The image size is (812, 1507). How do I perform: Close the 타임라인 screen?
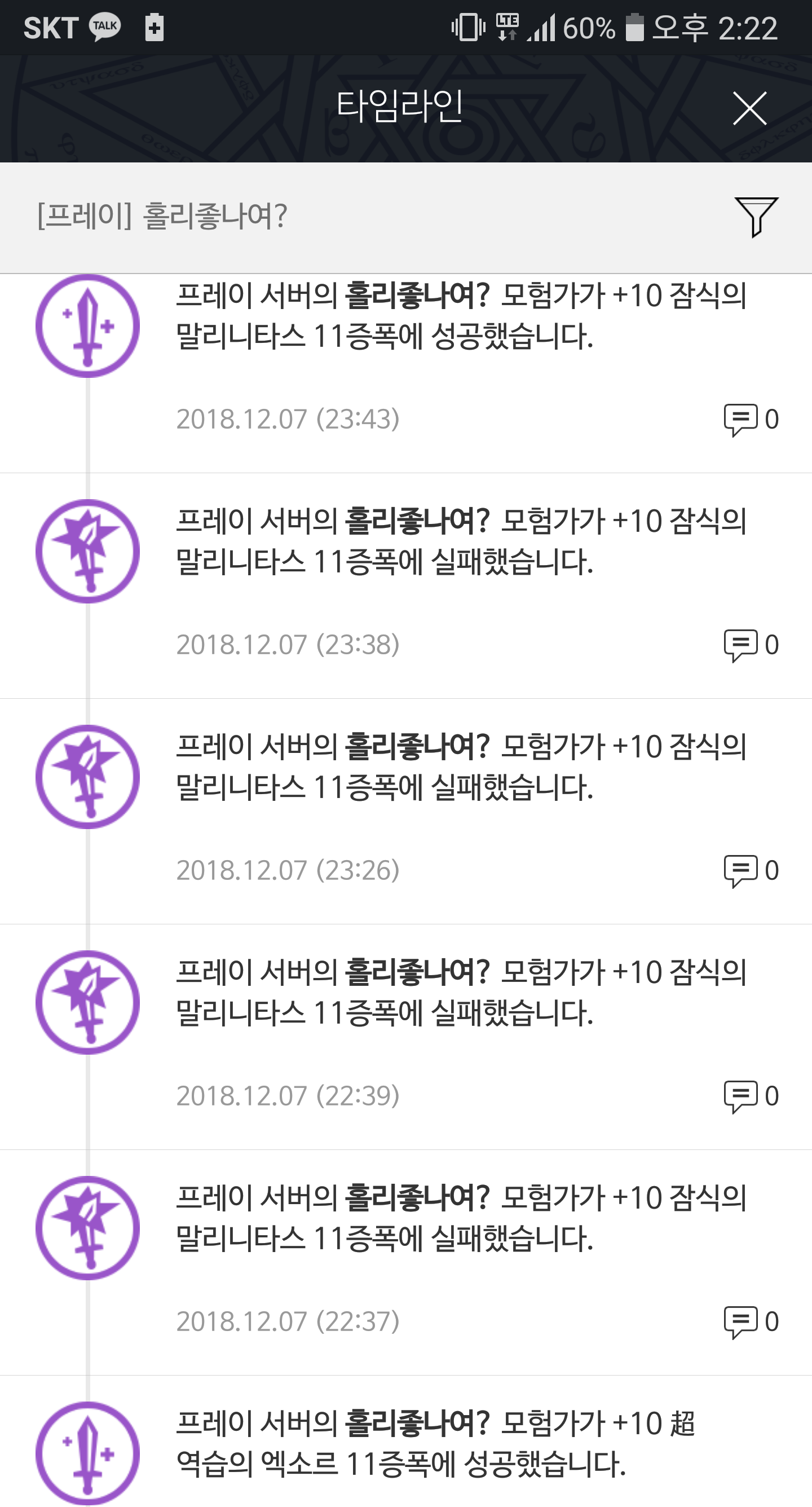(749, 108)
